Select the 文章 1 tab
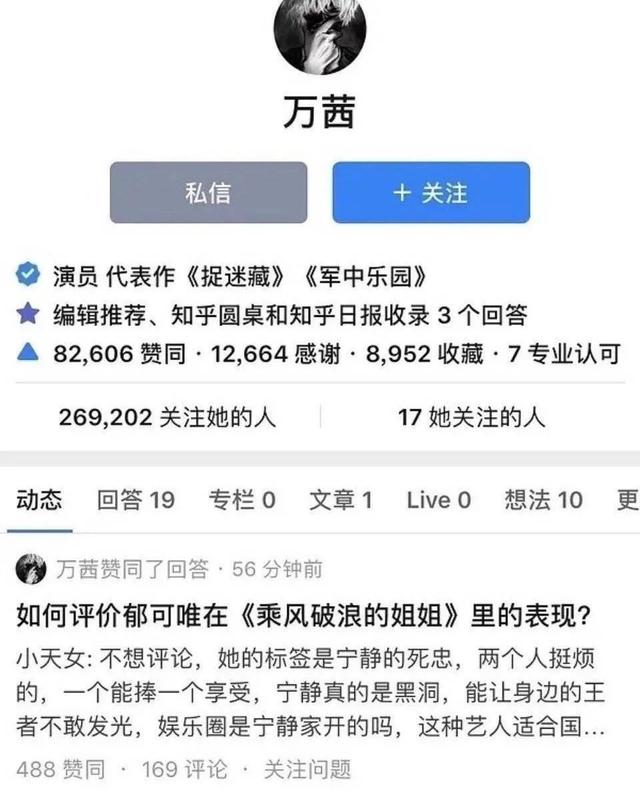The image size is (640, 794). (x=341, y=499)
